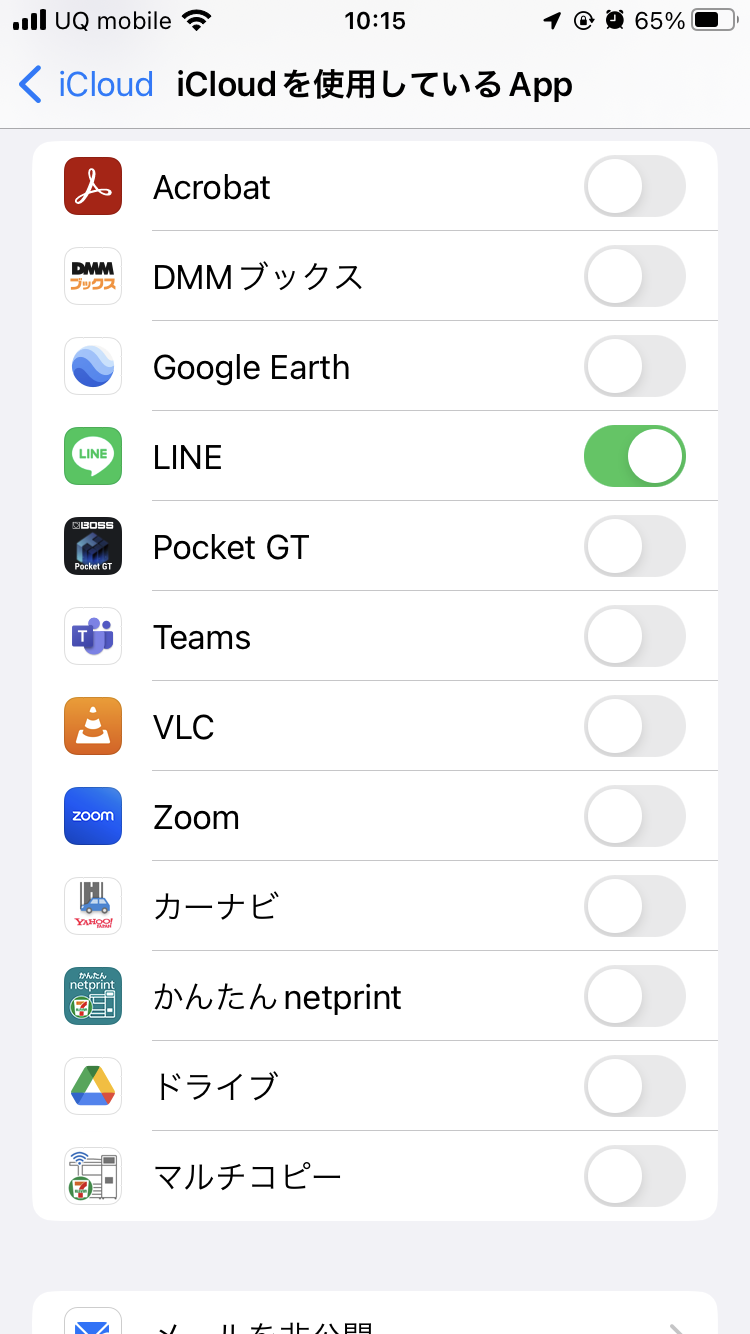750x1334 pixels.
Task: Disable iCloud for LINE
Action: click(x=634, y=456)
